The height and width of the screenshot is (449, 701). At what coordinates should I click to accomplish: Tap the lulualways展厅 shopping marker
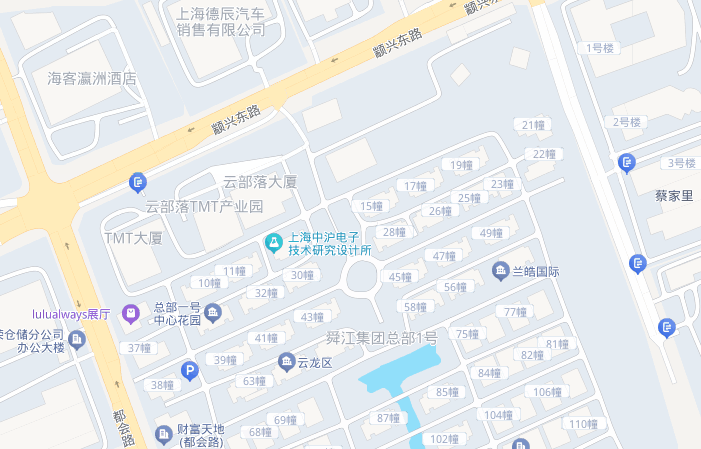coord(131,314)
